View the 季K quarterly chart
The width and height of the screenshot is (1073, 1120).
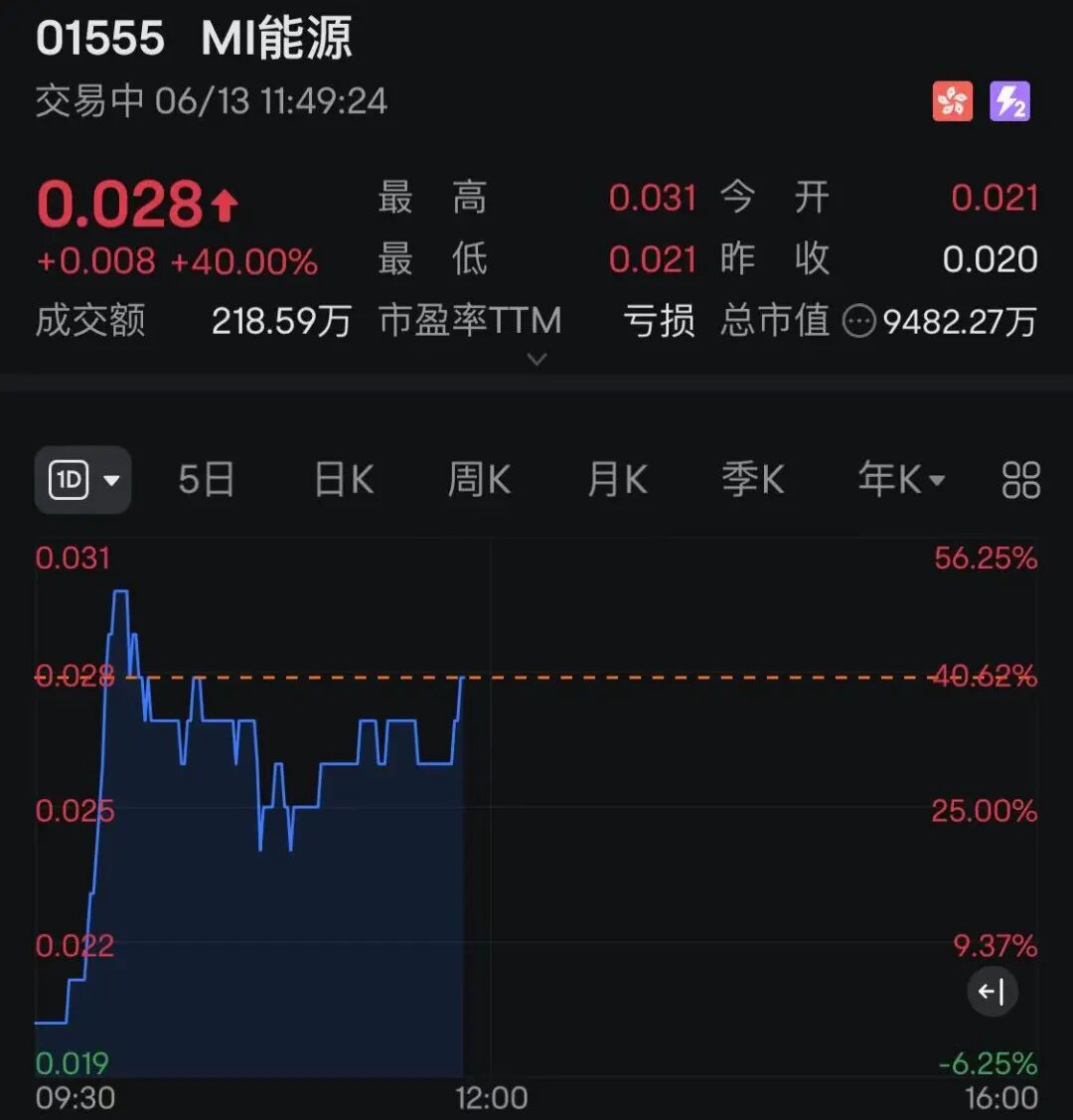(752, 481)
